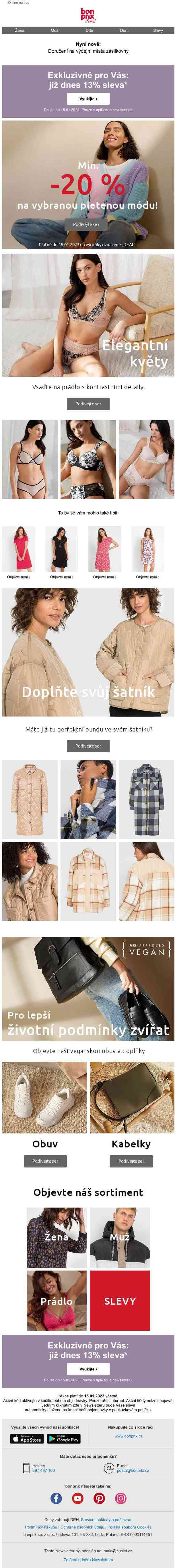Open the beige quilted coat product tile
Screen dimensions: 175x1568
30,800
